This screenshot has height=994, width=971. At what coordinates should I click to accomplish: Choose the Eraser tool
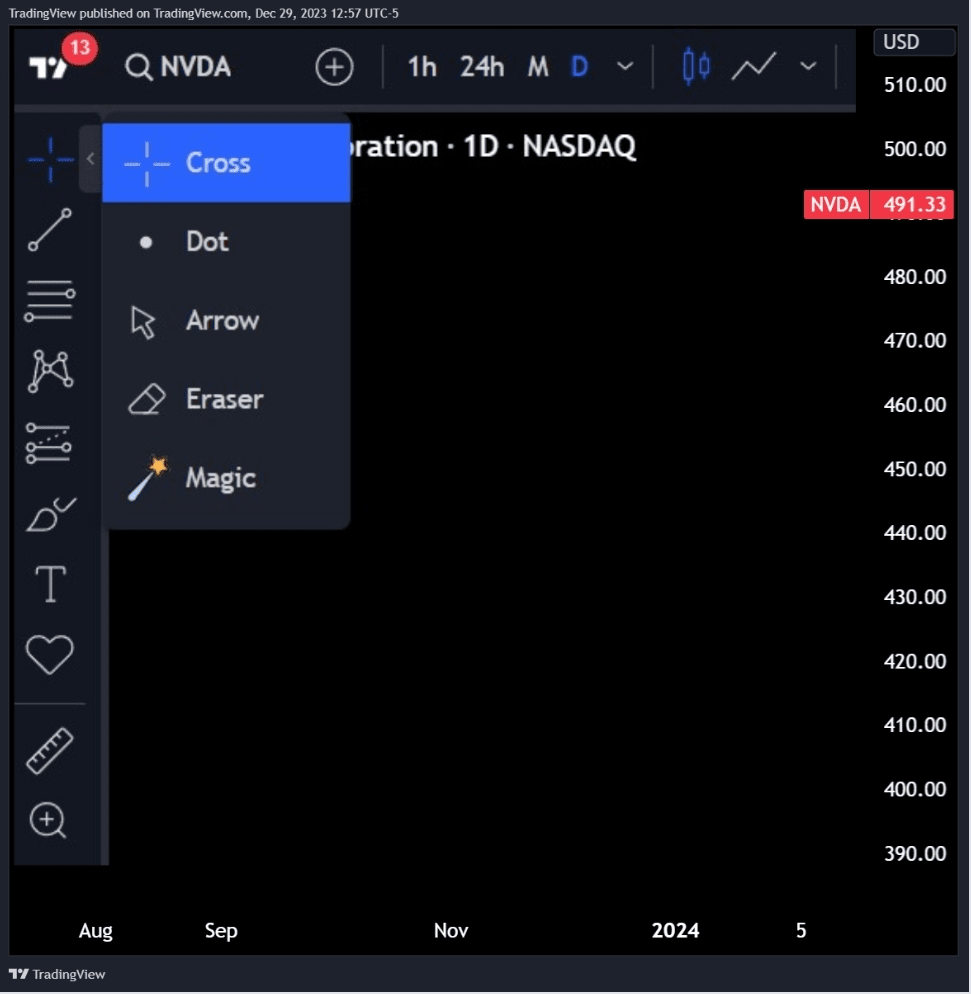pyautogui.click(x=225, y=399)
